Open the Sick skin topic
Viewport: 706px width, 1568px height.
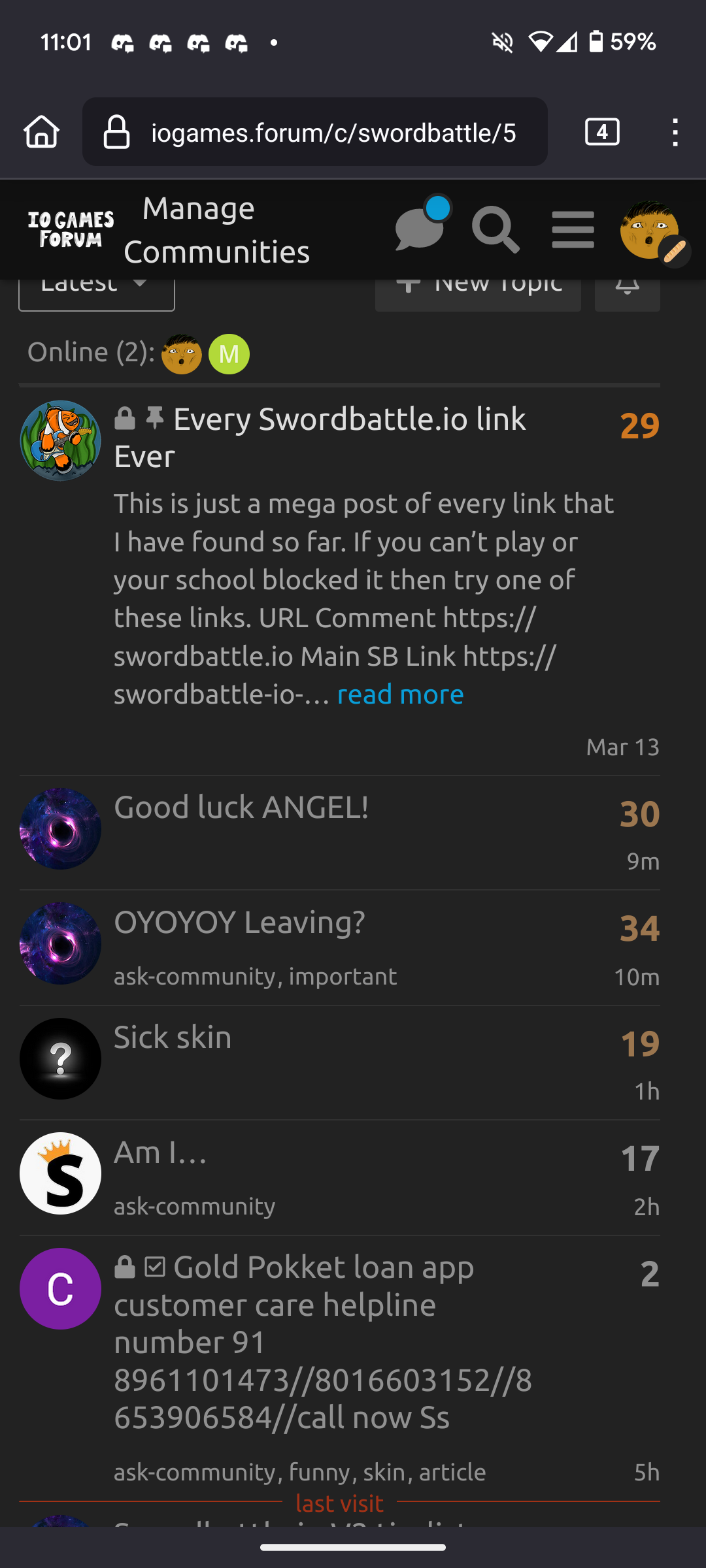173,1037
